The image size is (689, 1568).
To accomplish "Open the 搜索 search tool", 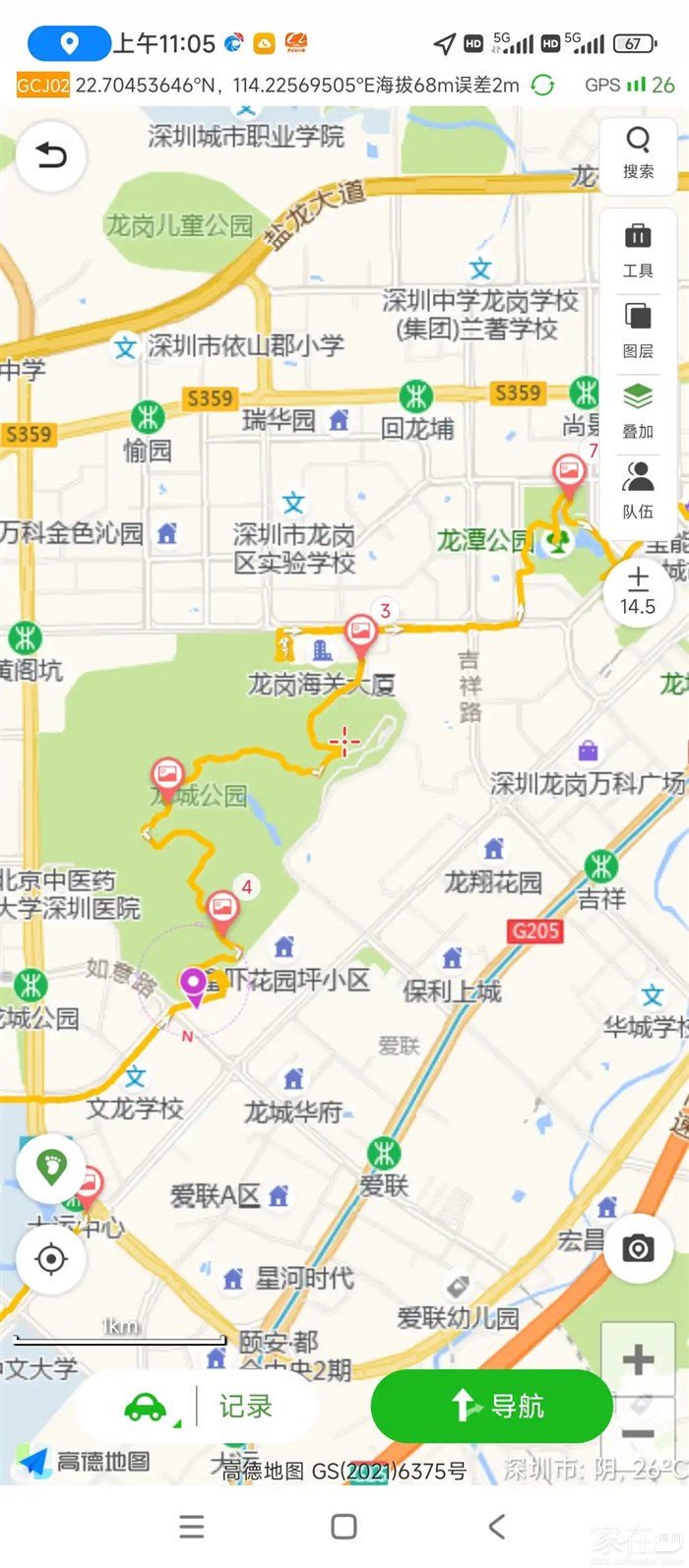I will (638, 152).
